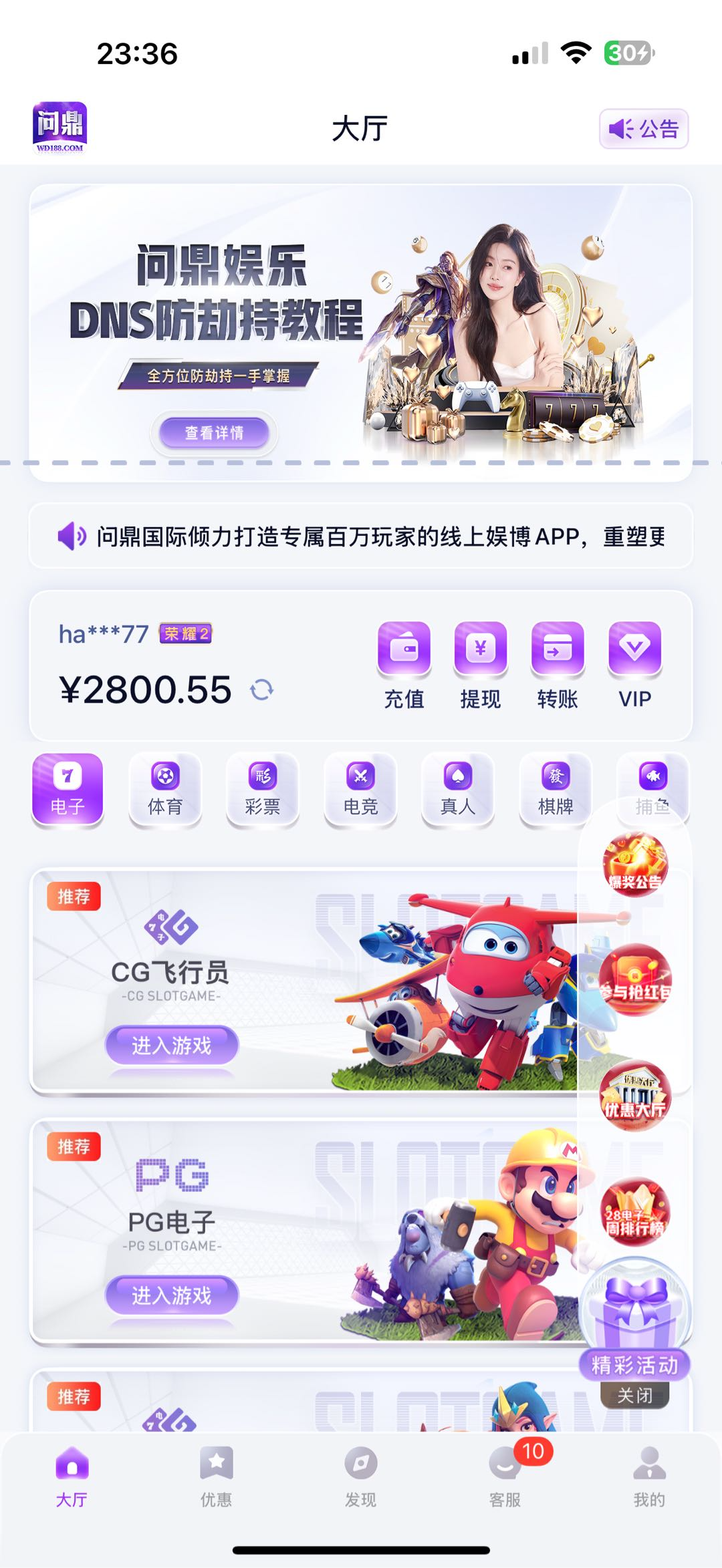Select the 棋牌 category
Viewport: 722px width, 1568px height.
[x=556, y=789]
